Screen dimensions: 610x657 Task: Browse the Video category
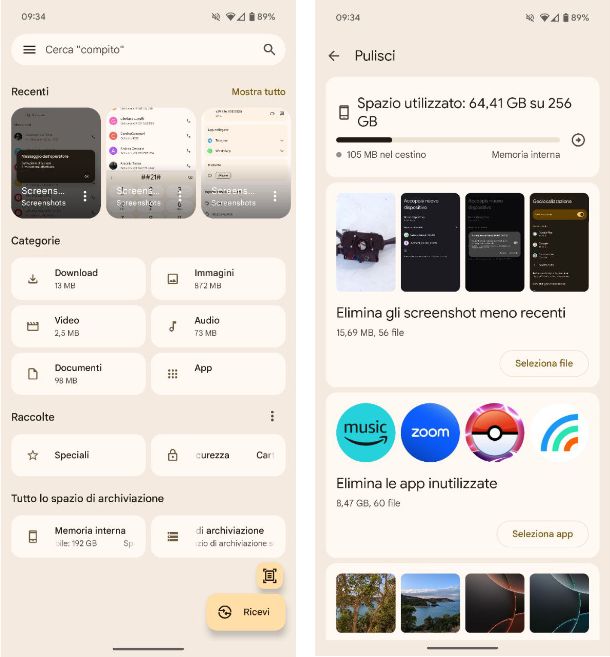tap(78, 326)
